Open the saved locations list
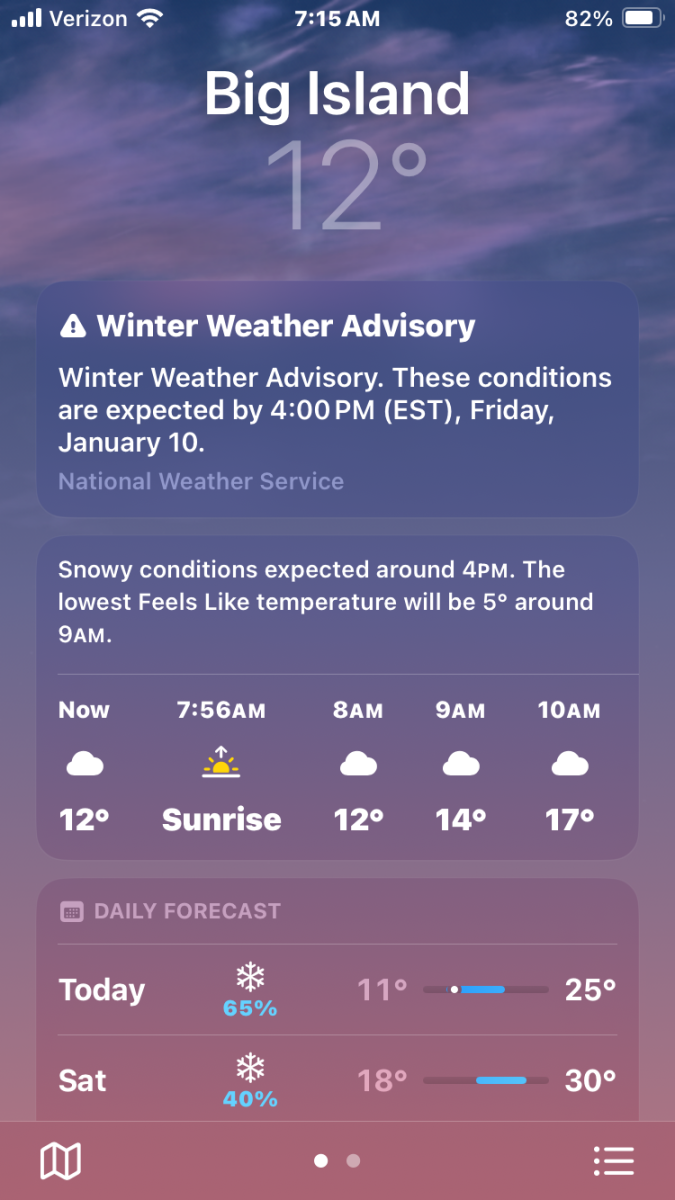Image resolution: width=675 pixels, height=1200 pixels. pos(613,1161)
